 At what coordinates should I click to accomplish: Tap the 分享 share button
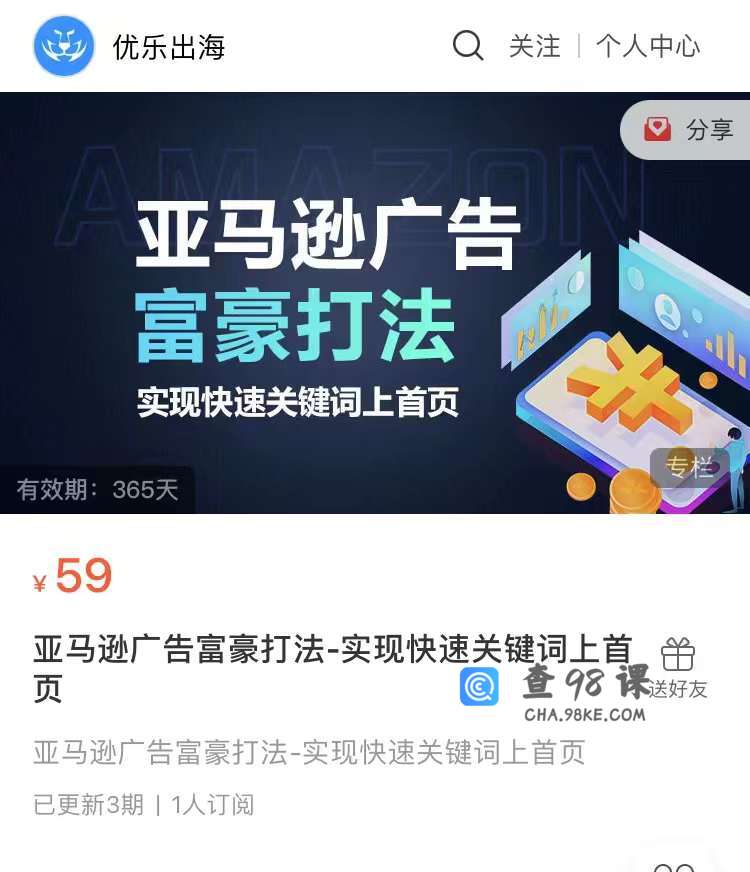tap(690, 130)
